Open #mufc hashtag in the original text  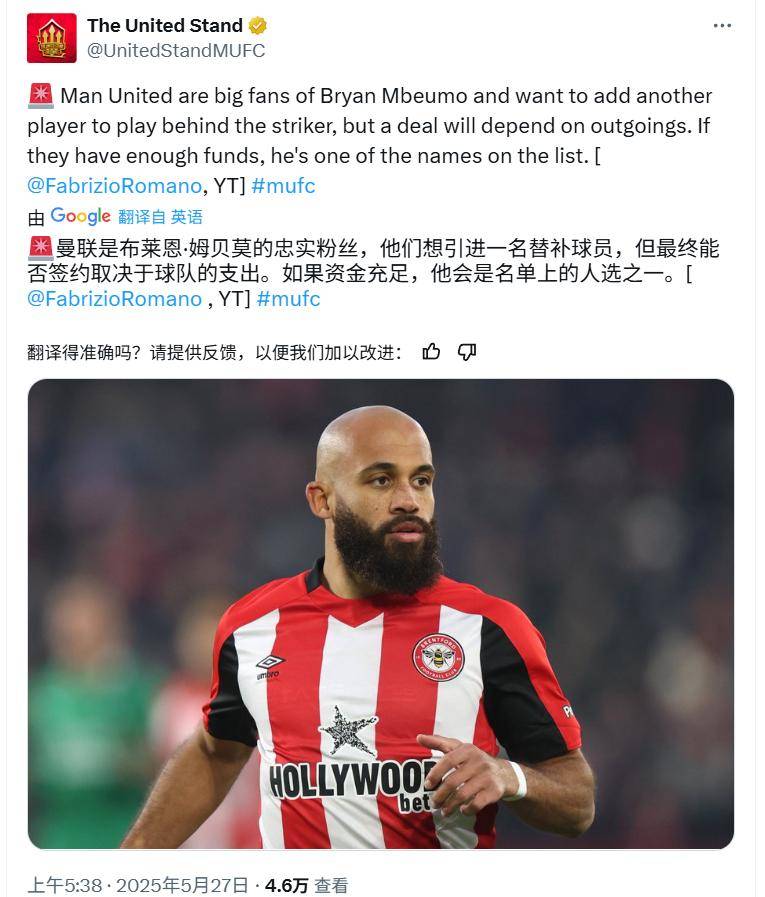tap(283, 184)
